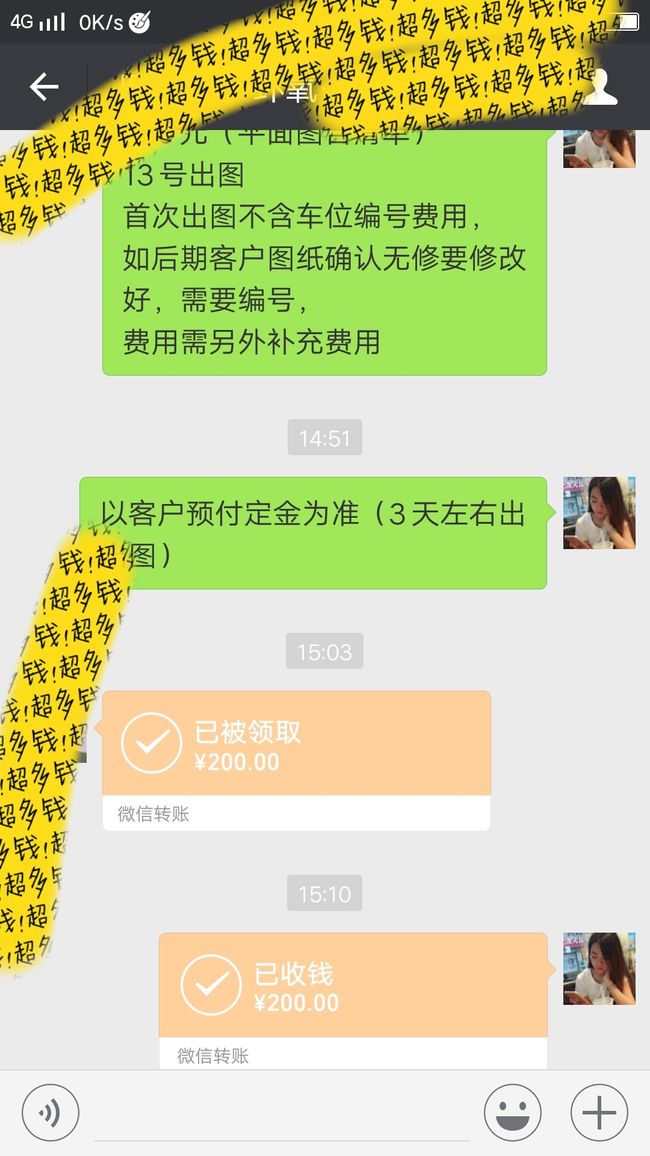Open the 已收钱 ¥200.00 transfer card

tap(354, 1000)
